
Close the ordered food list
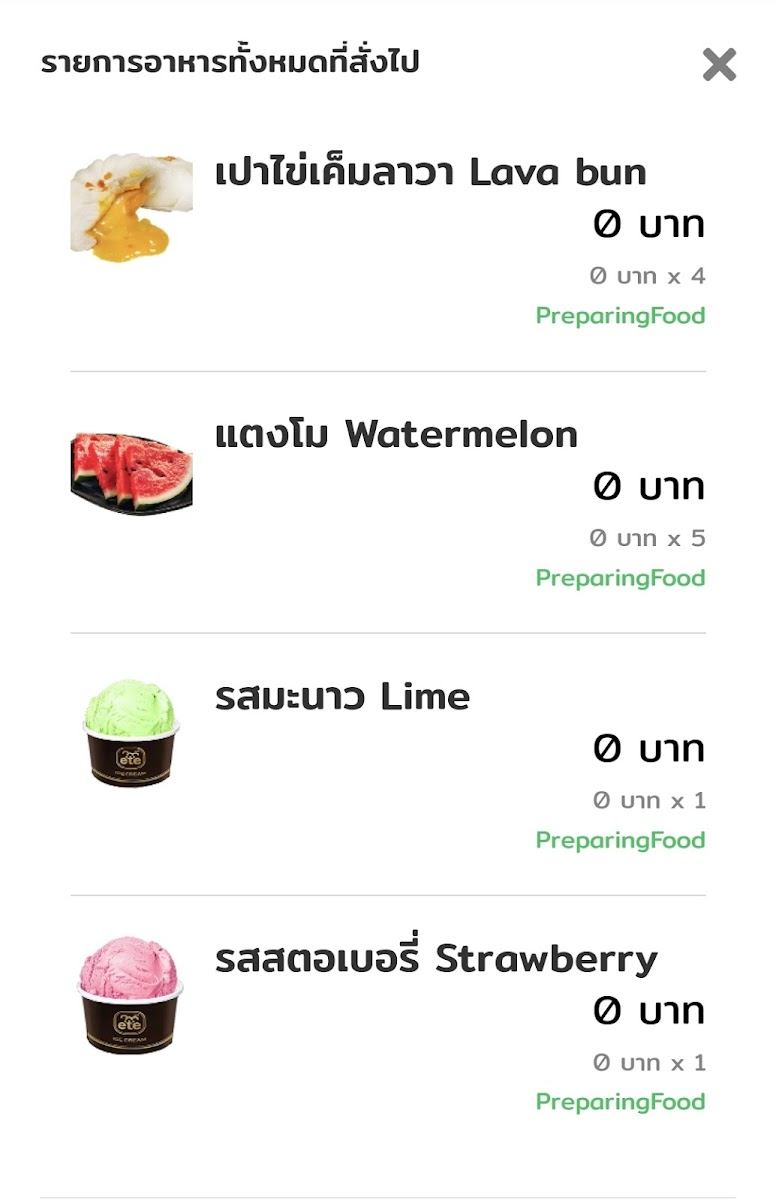coord(719,65)
